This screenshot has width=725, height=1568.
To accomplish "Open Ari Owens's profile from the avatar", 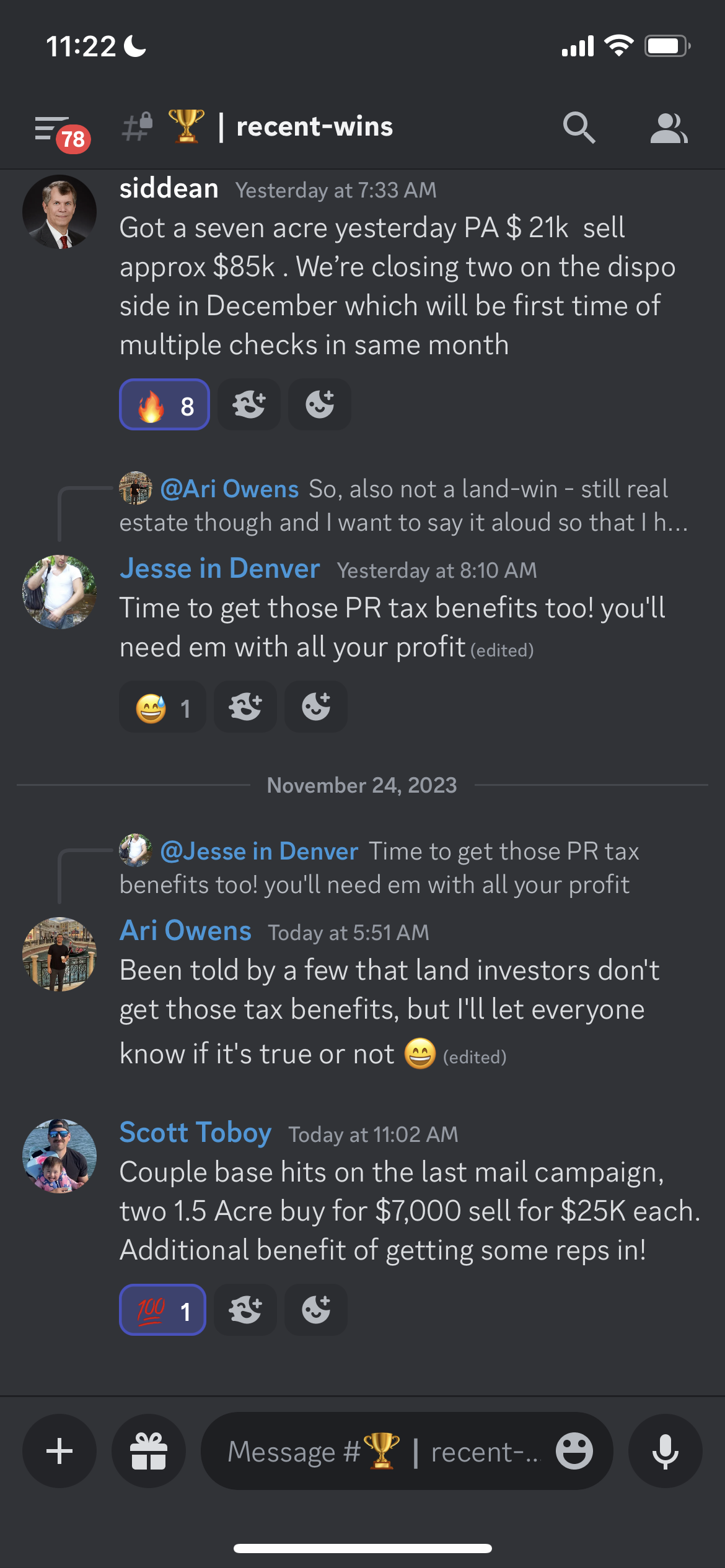I will tap(59, 954).
